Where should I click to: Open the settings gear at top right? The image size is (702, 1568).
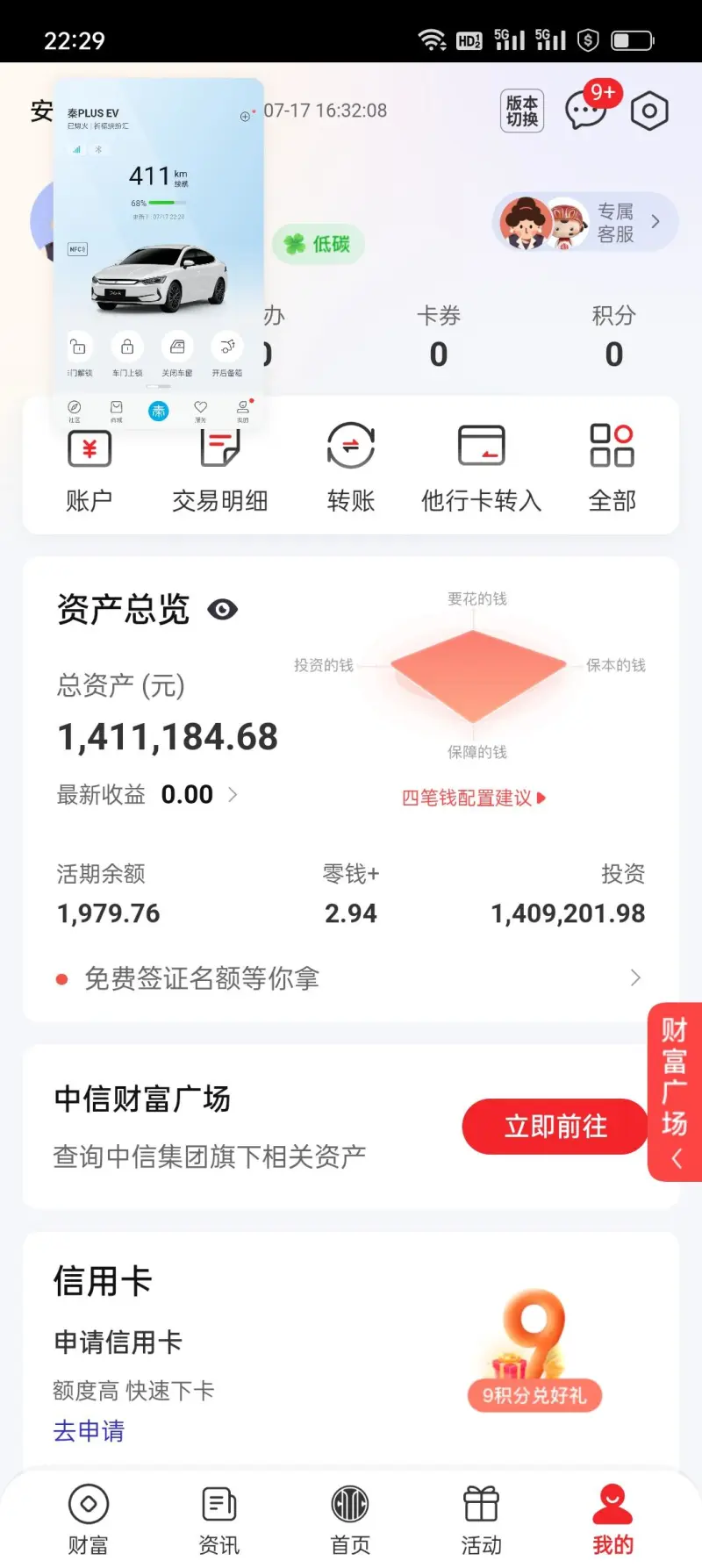(648, 110)
